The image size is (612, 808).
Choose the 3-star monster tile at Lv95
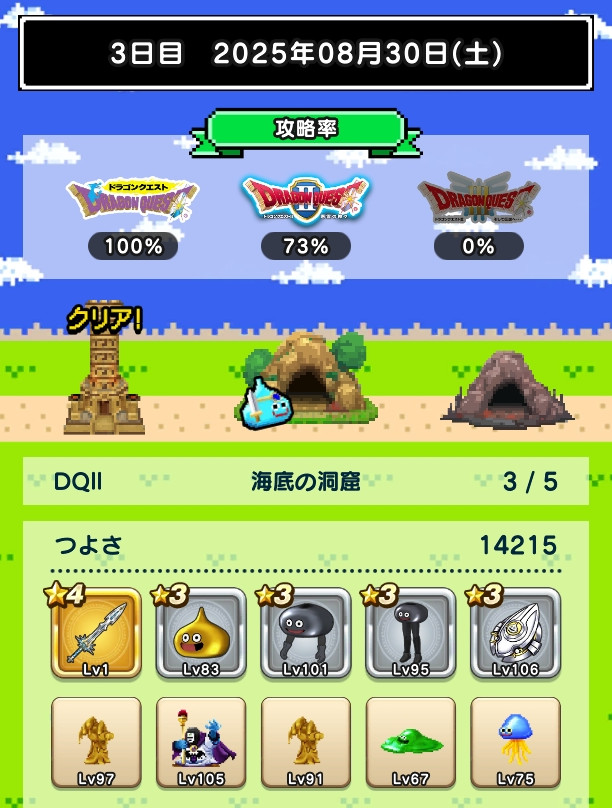coord(410,634)
